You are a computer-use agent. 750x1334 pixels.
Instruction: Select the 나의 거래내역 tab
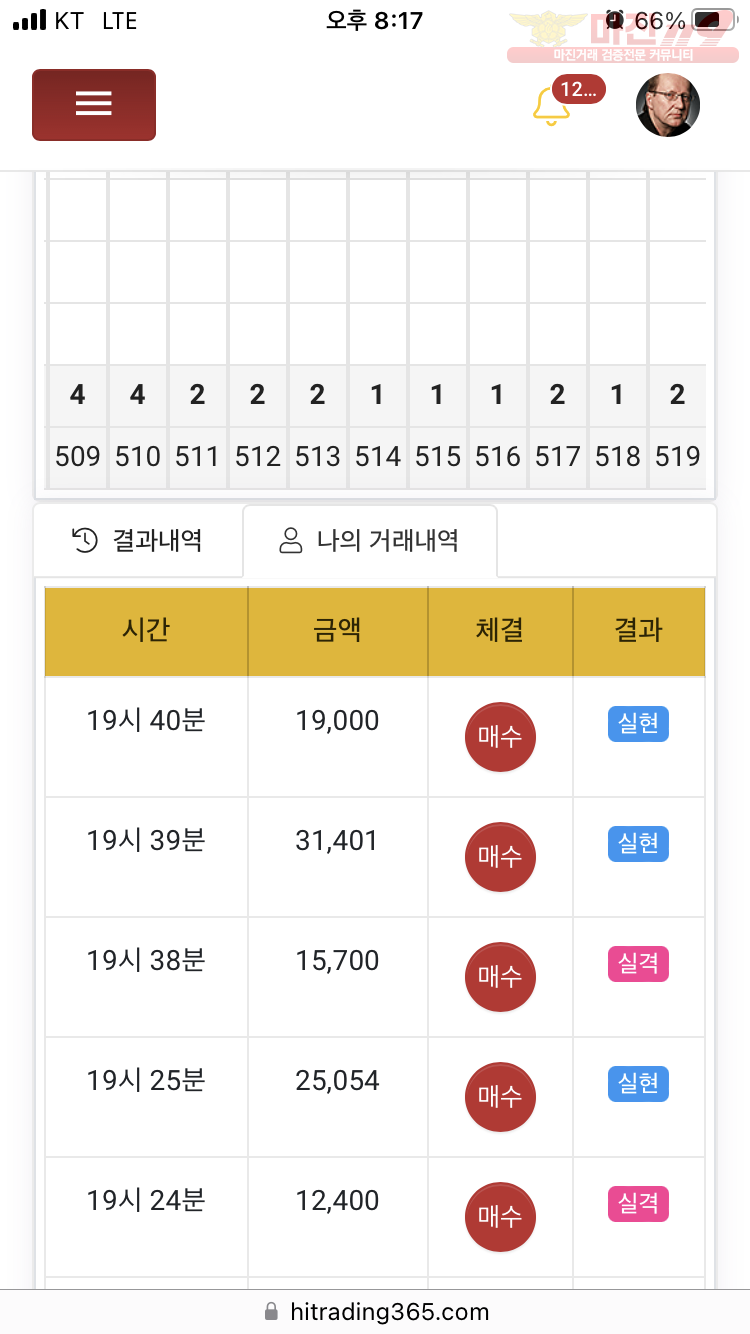[370, 541]
